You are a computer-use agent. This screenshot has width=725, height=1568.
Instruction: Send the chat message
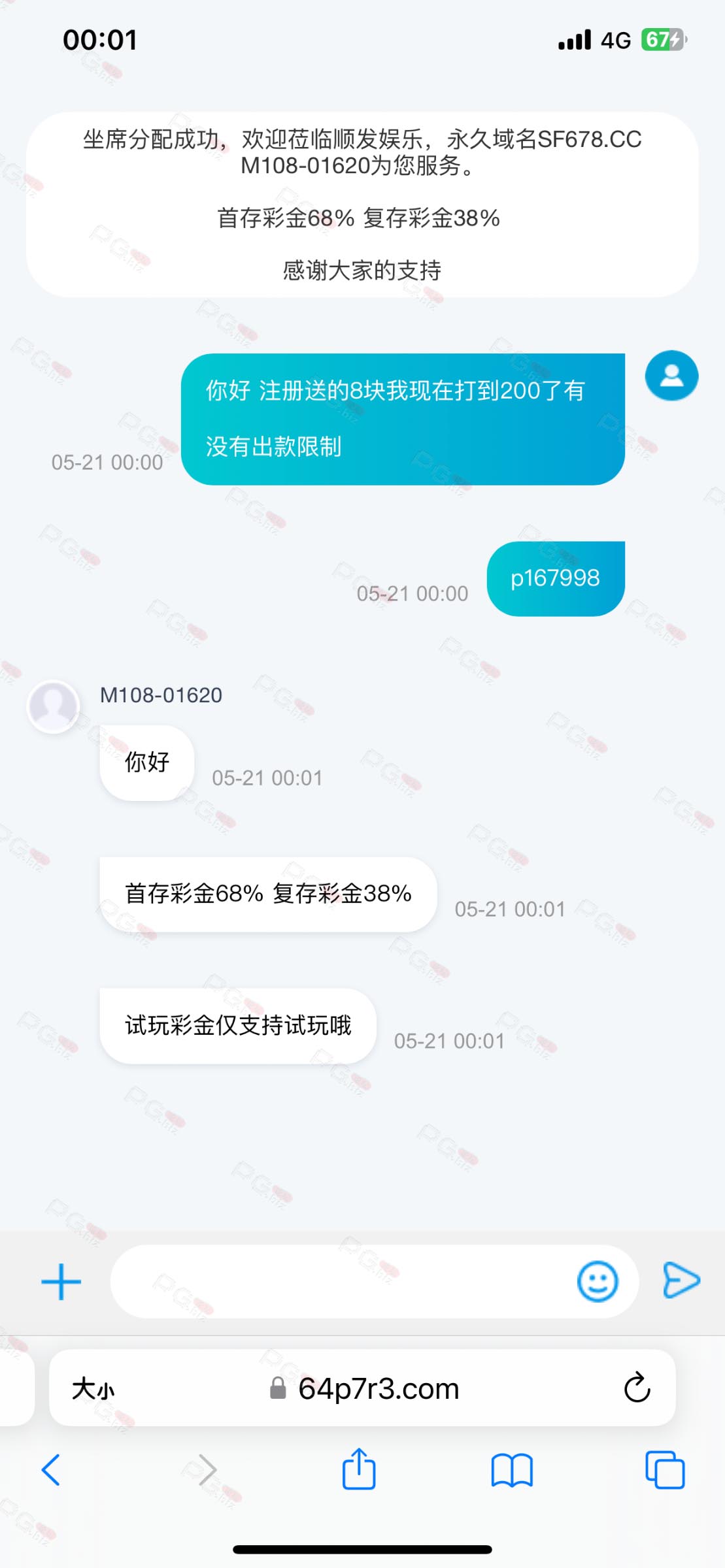click(x=681, y=1281)
